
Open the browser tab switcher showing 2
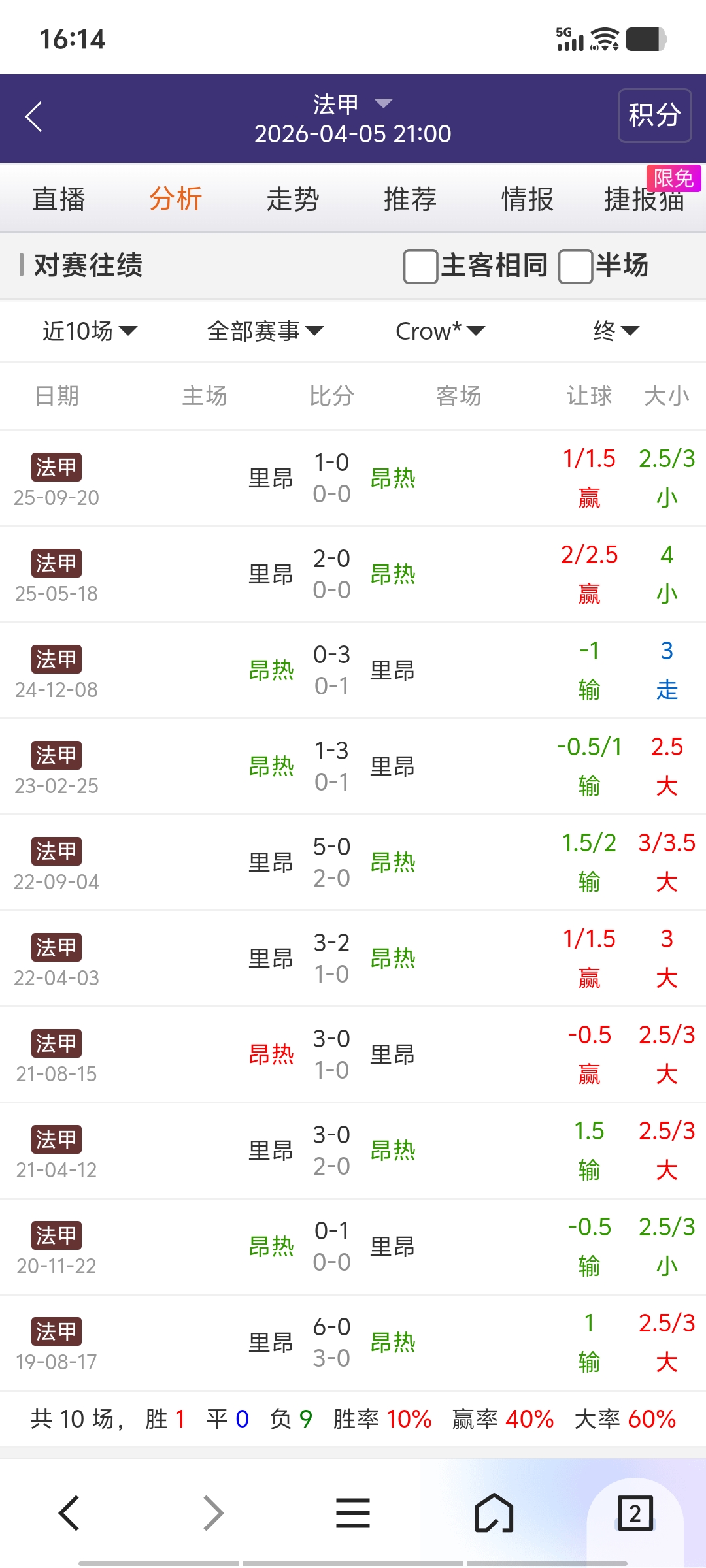pyautogui.click(x=635, y=1513)
